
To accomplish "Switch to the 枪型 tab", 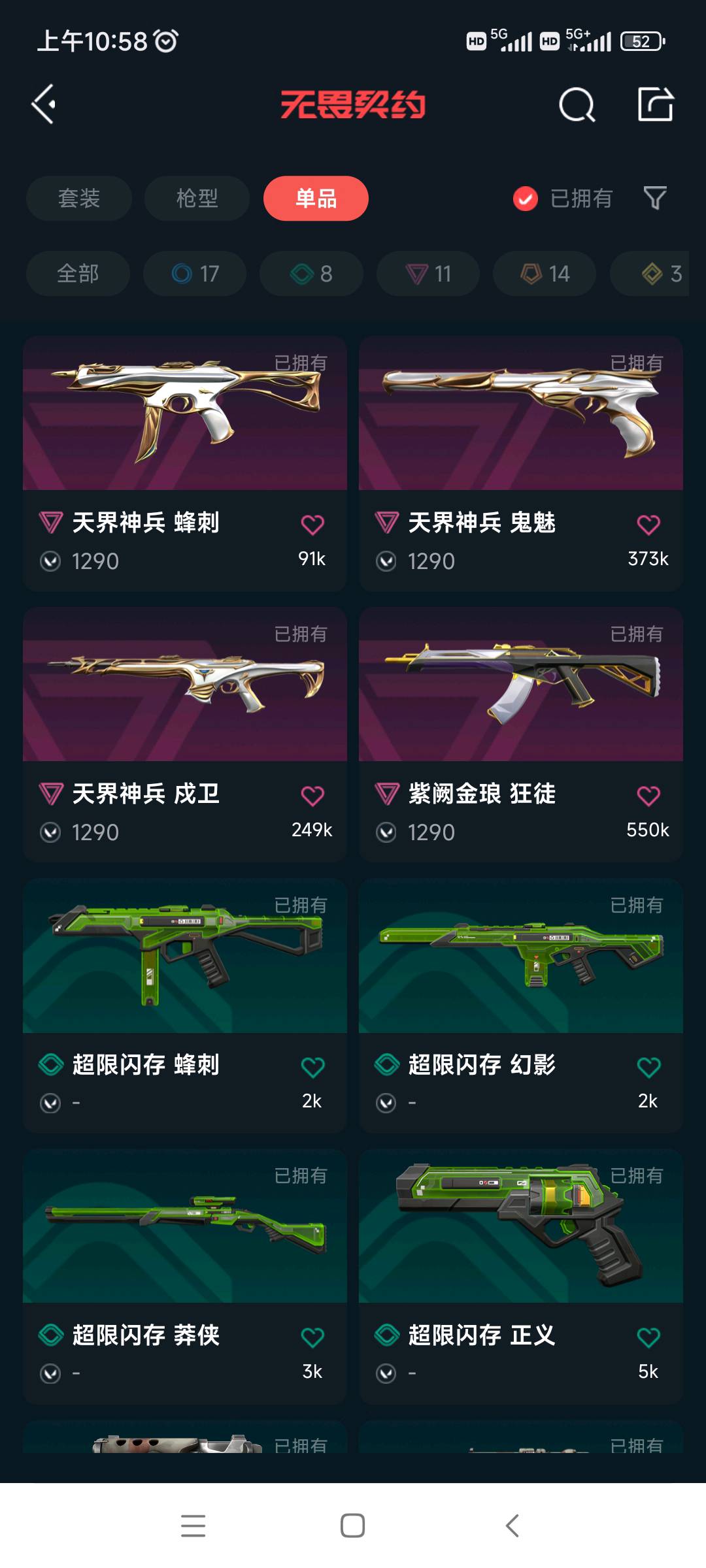I will [197, 199].
